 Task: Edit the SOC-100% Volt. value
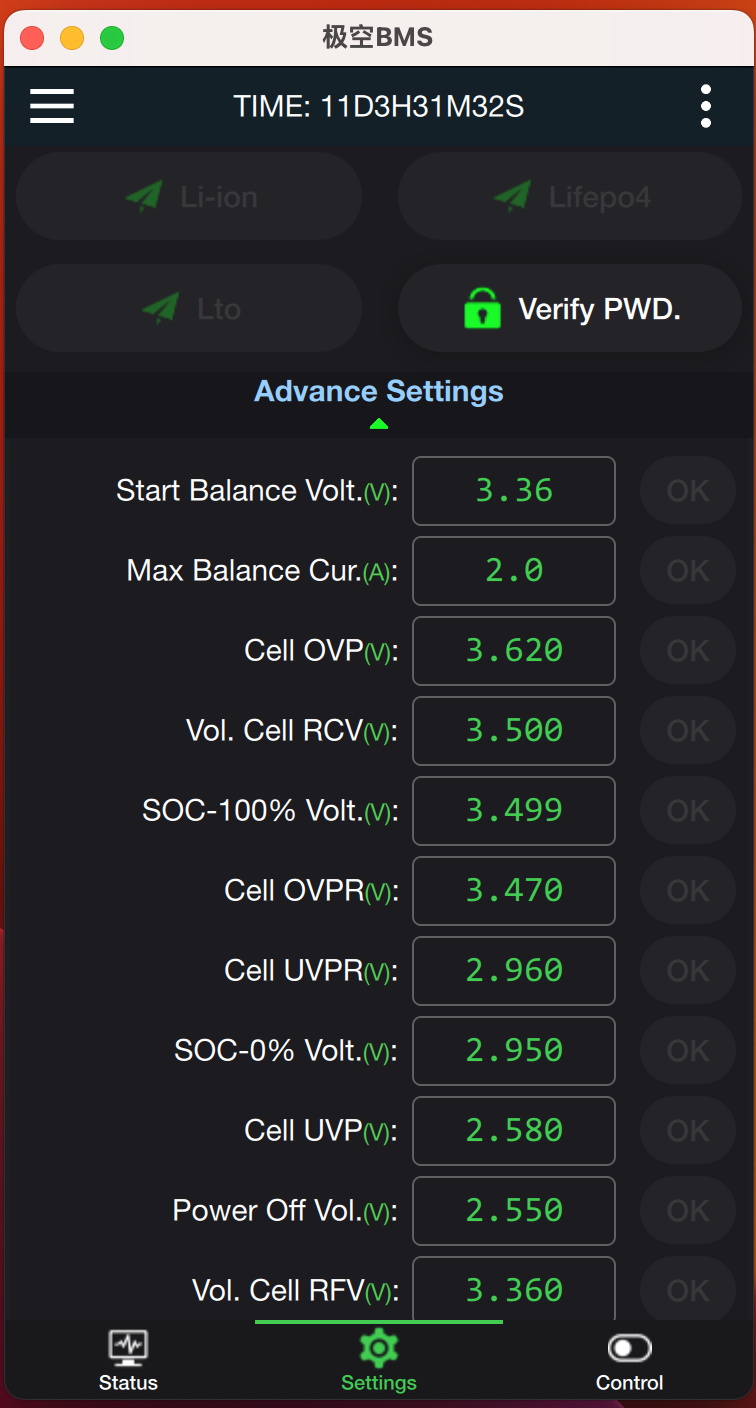(514, 811)
